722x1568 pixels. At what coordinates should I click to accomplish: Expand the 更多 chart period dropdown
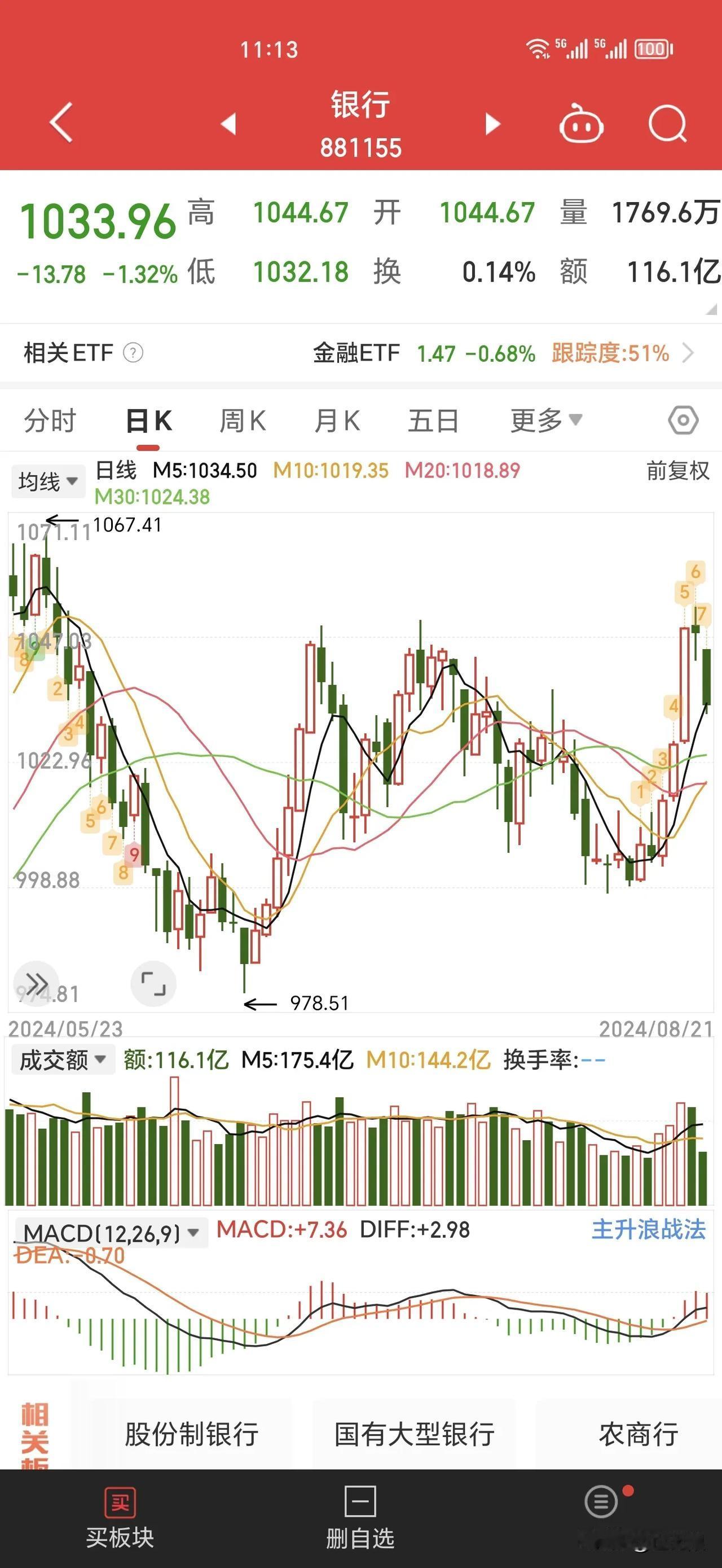coord(546,421)
